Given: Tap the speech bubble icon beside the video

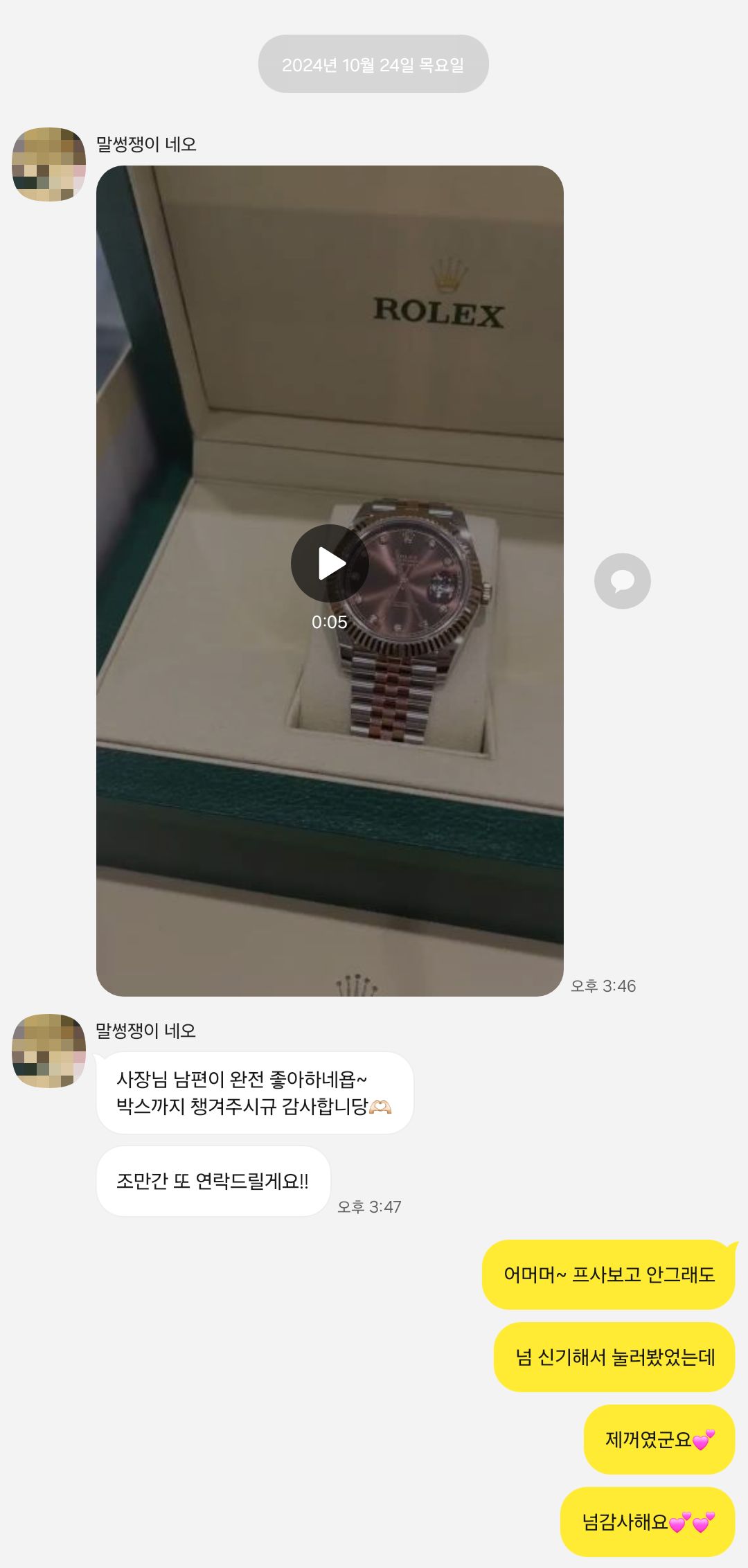Looking at the screenshot, I should click(622, 581).
